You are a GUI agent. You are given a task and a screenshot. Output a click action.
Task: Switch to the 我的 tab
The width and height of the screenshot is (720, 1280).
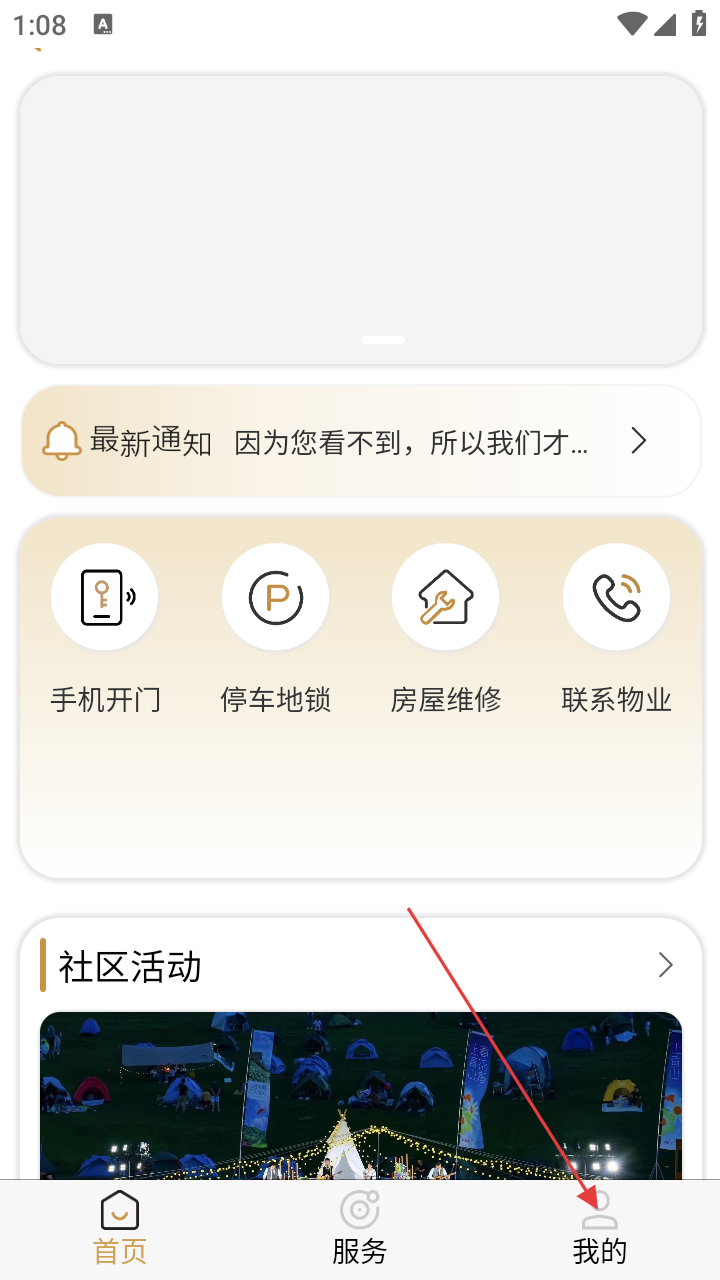click(x=599, y=1228)
